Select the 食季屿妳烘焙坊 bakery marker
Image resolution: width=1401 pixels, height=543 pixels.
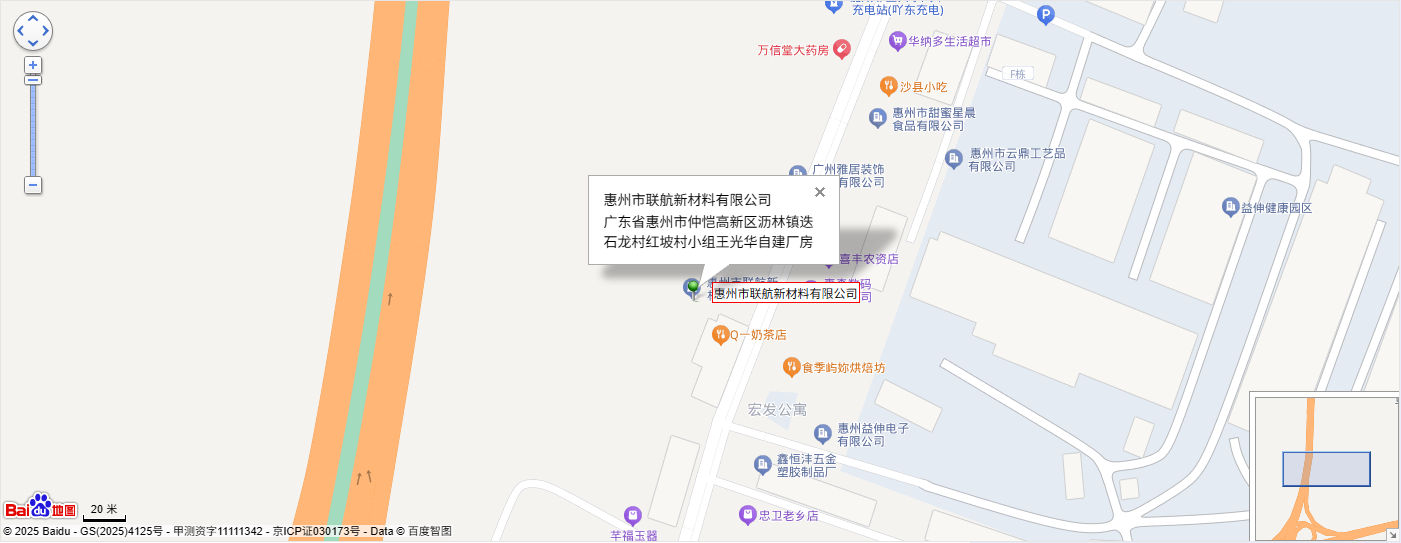[791, 367]
